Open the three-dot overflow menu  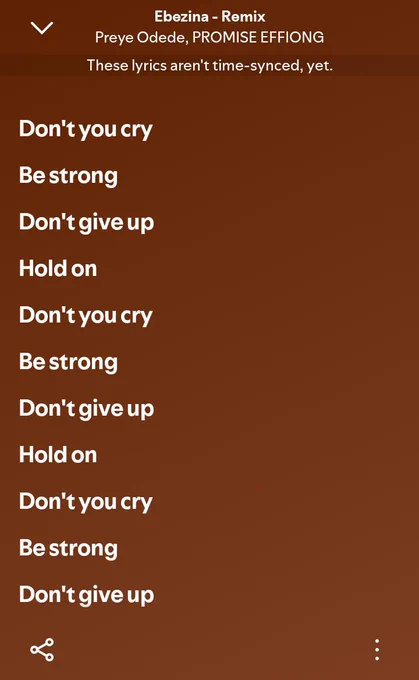pyautogui.click(x=377, y=650)
